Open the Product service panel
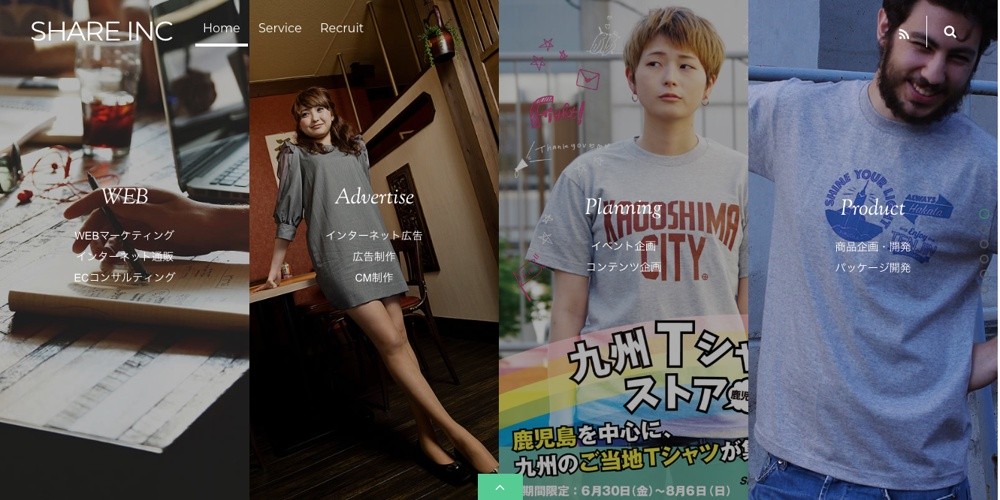This screenshot has height=500, width=1000. pos(872,207)
